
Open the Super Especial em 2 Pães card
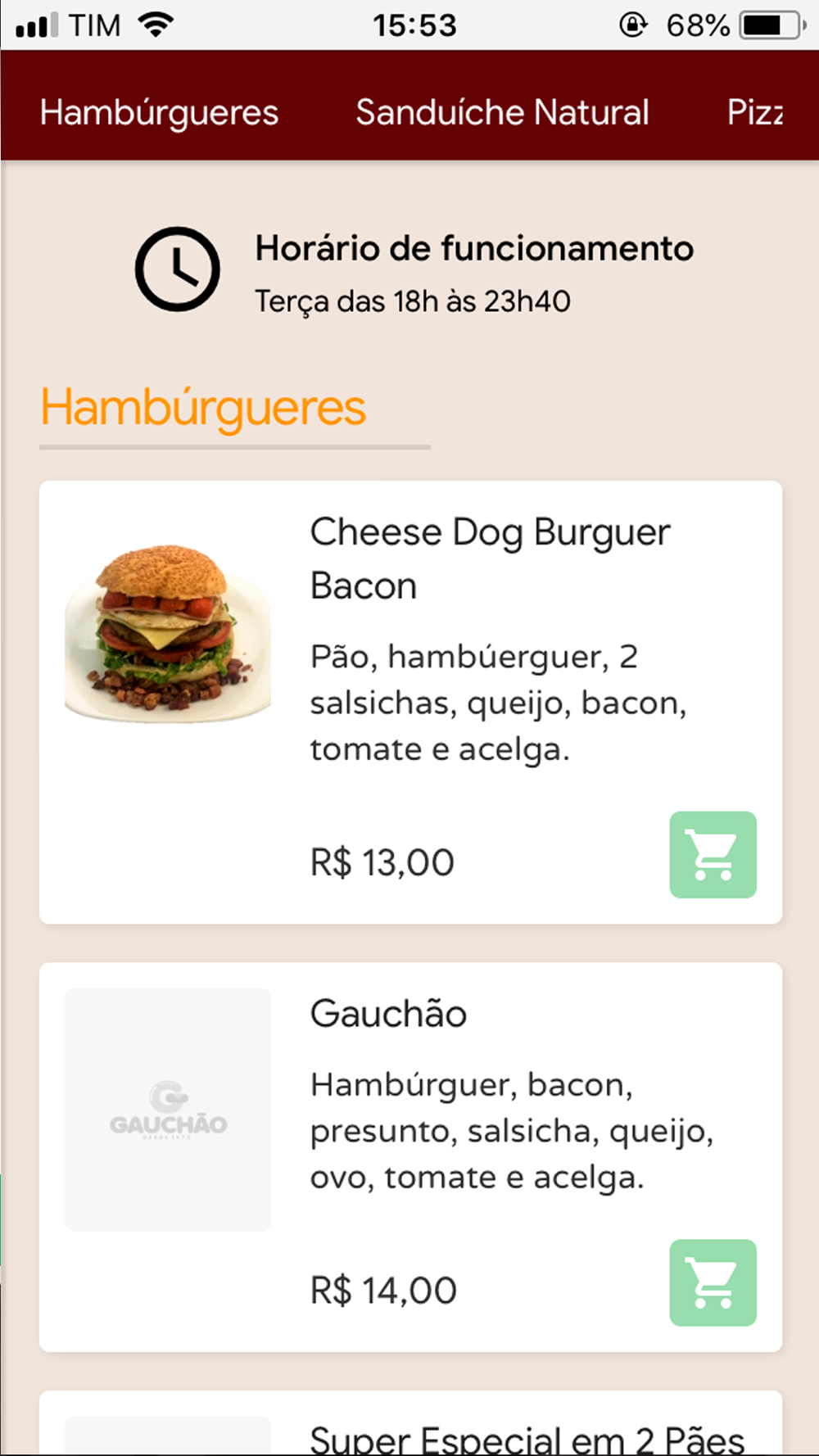coord(410,1423)
